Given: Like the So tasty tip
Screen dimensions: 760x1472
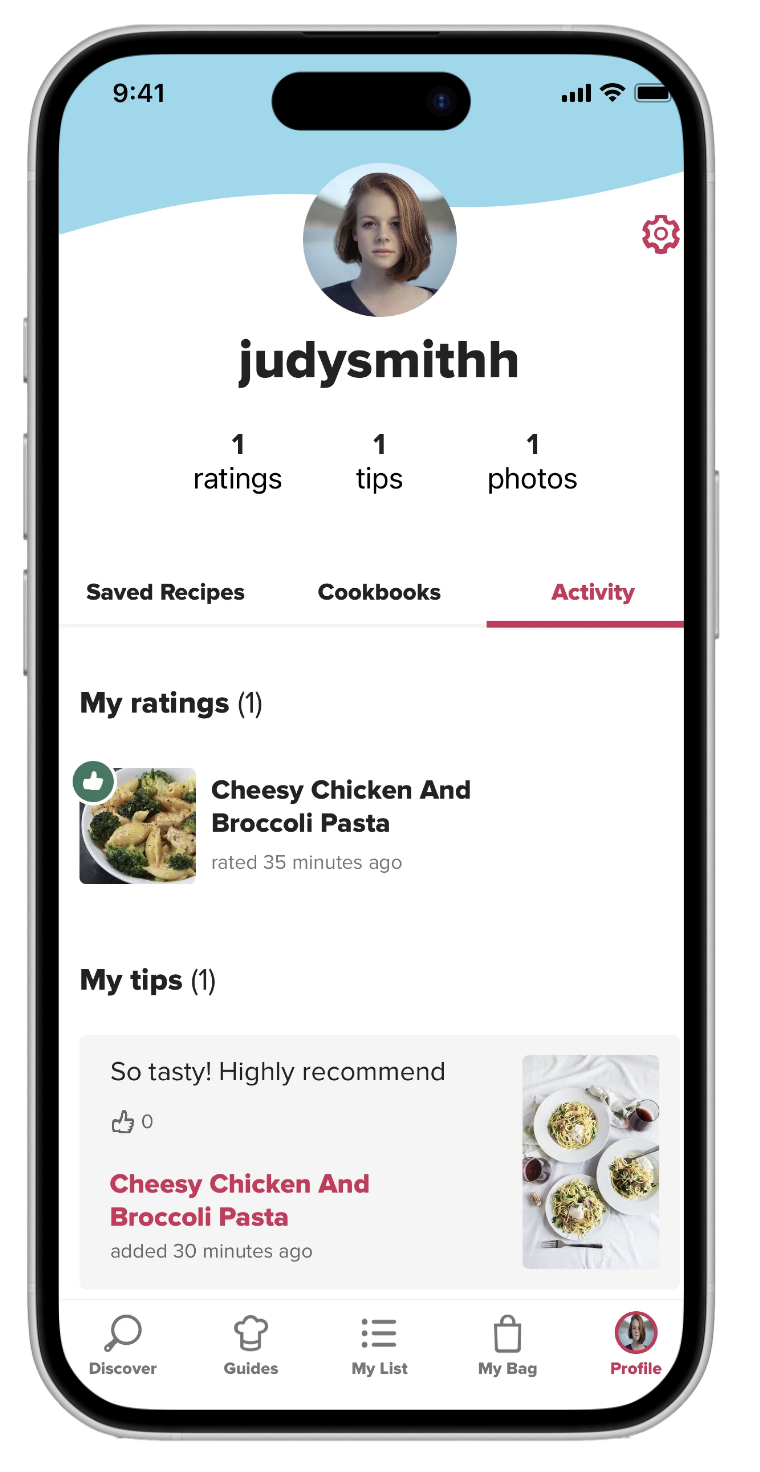Looking at the screenshot, I should [x=123, y=1122].
